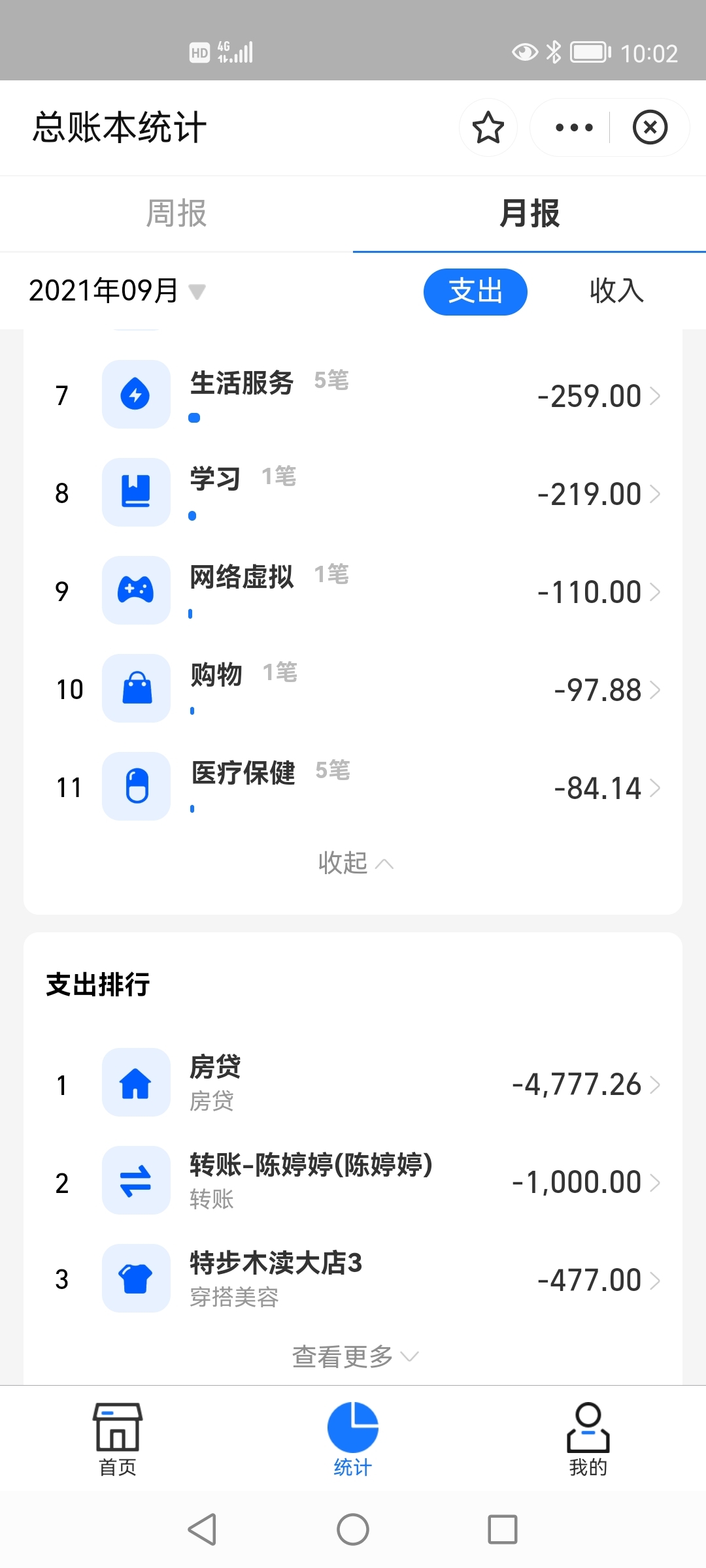
Task: Open 医疗保健 expense details
Action: [353, 787]
